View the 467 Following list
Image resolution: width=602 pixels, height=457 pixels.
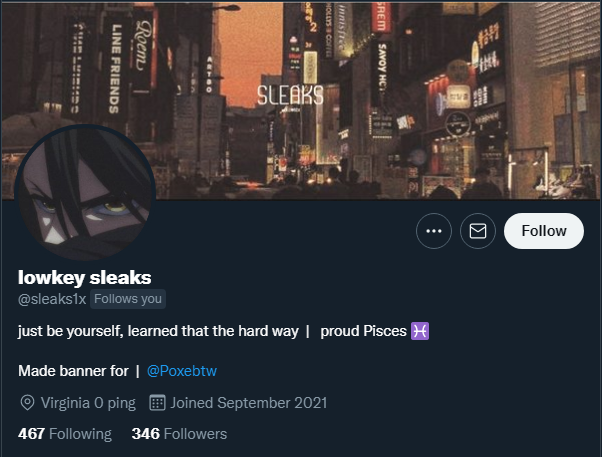click(65, 434)
